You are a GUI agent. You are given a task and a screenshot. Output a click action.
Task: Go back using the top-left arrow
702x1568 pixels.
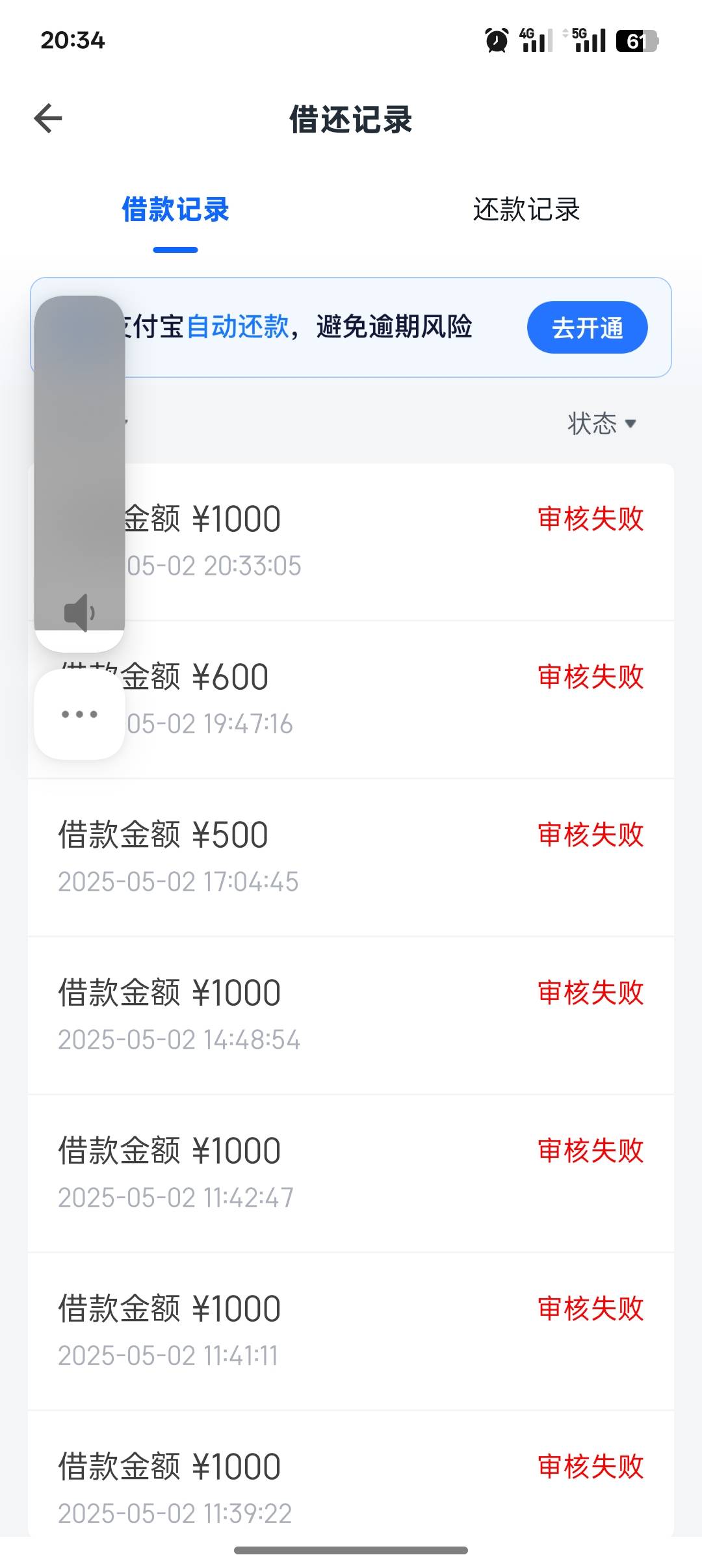coord(48,118)
